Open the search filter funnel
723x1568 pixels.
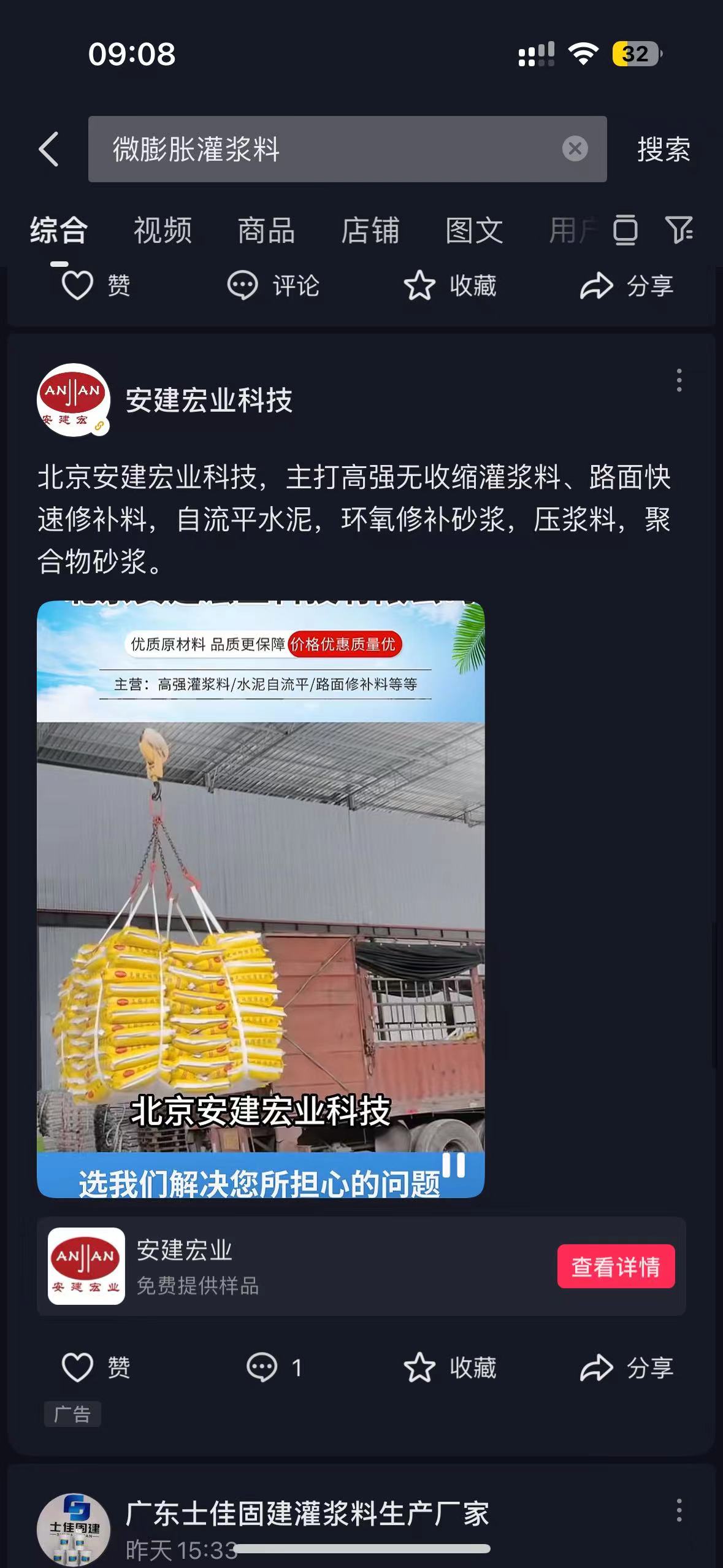[x=679, y=230]
